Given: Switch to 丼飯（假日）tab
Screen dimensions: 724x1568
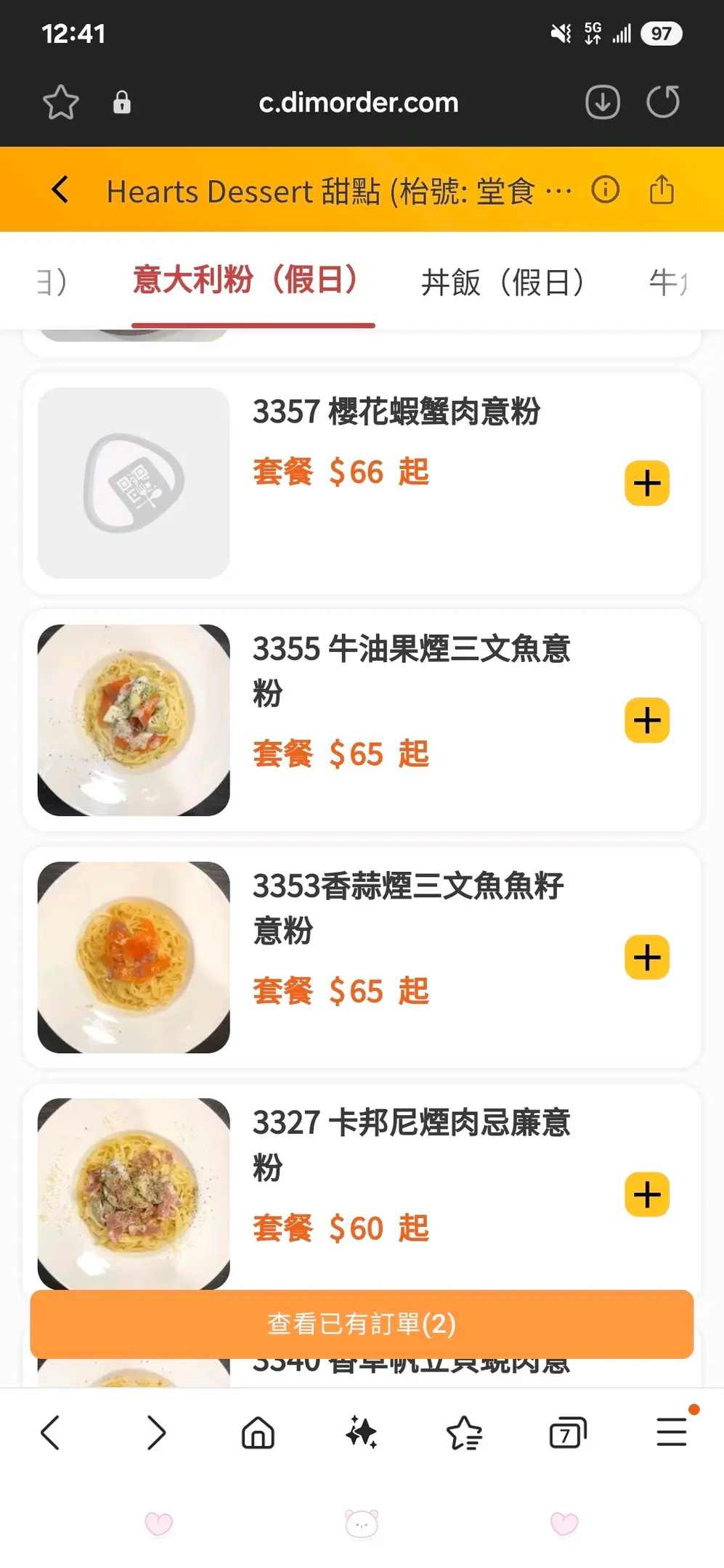Looking at the screenshot, I should click(x=503, y=282).
